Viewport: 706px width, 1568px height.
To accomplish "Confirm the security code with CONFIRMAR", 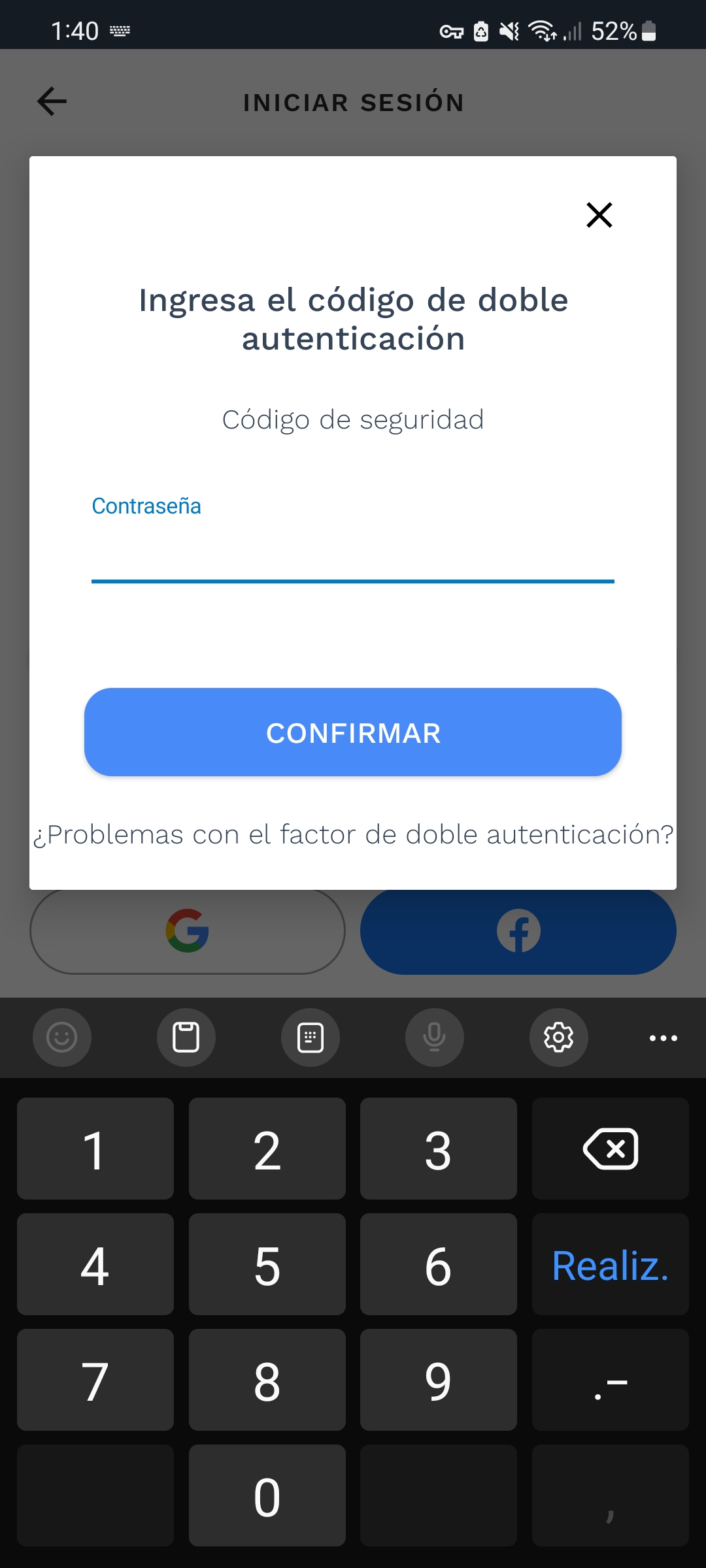I will [353, 732].
